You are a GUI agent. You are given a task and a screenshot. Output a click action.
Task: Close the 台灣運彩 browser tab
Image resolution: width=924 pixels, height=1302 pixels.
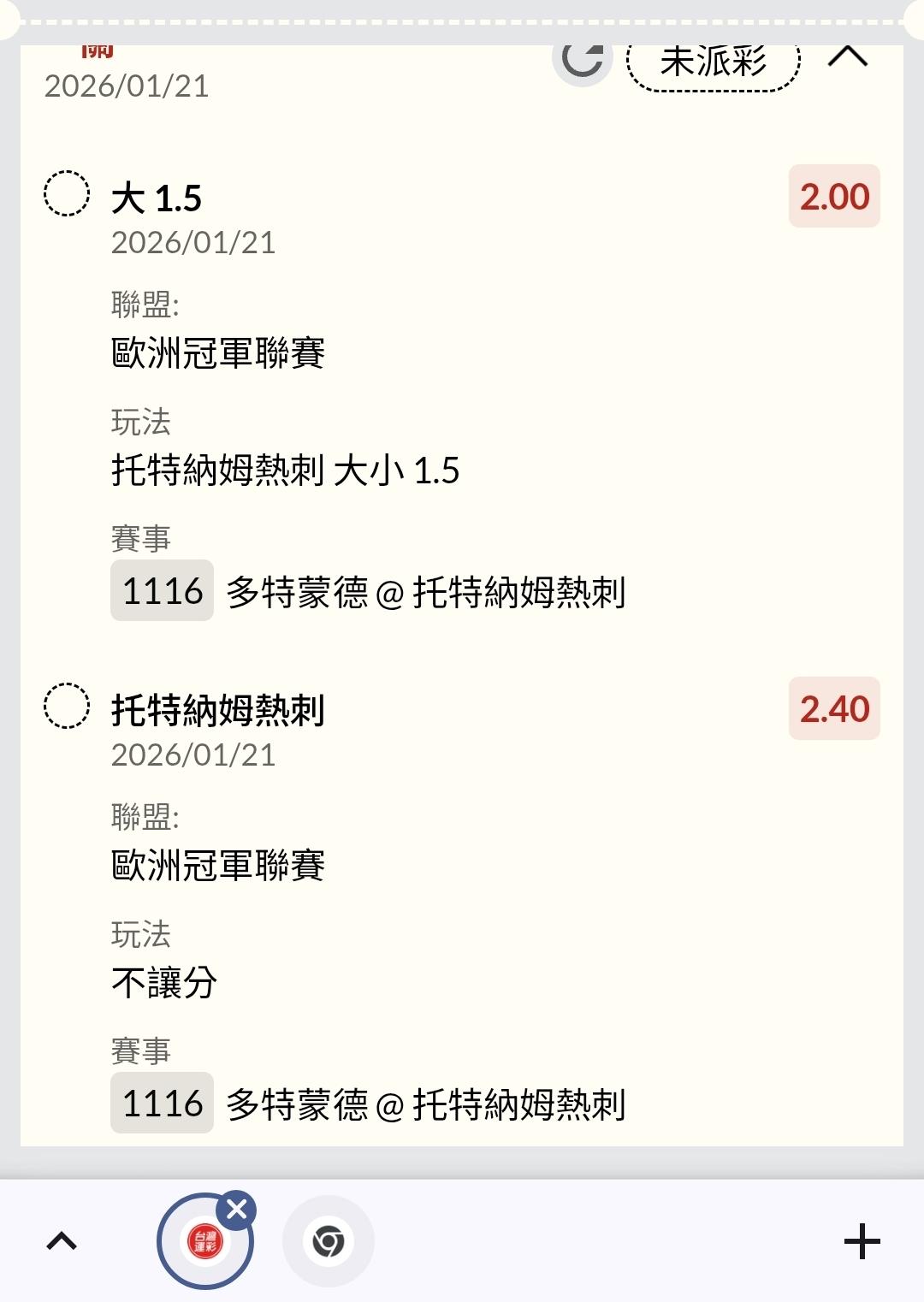point(237,1210)
